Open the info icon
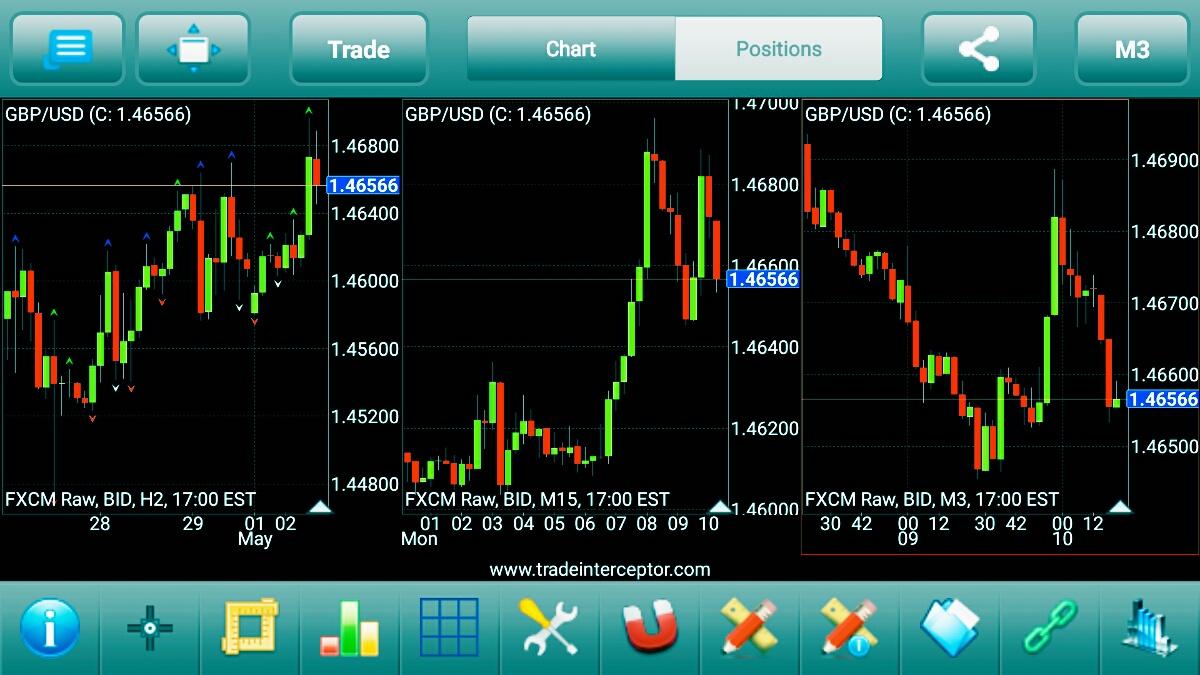 pyautogui.click(x=49, y=628)
